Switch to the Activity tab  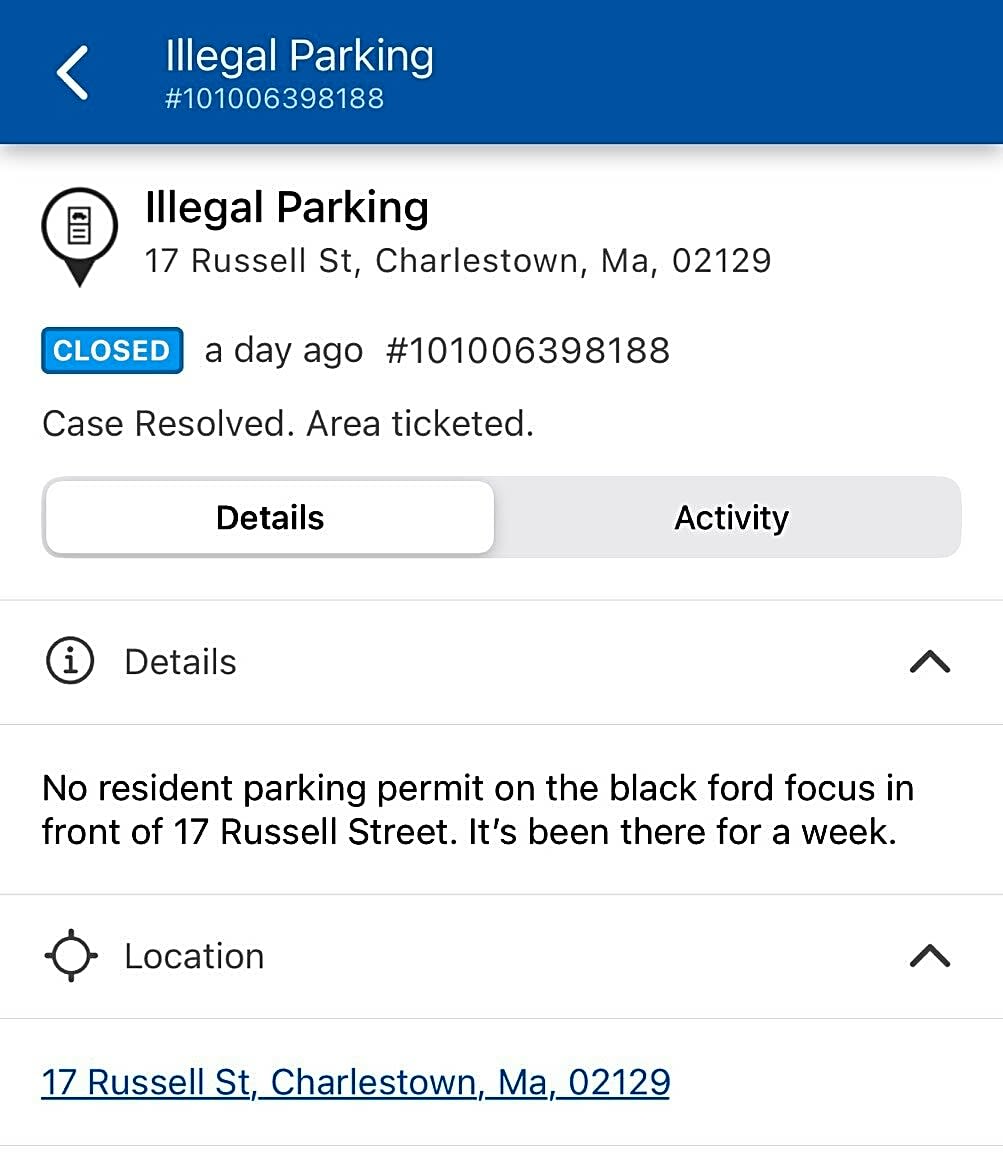pyautogui.click(x=731, y=517)
